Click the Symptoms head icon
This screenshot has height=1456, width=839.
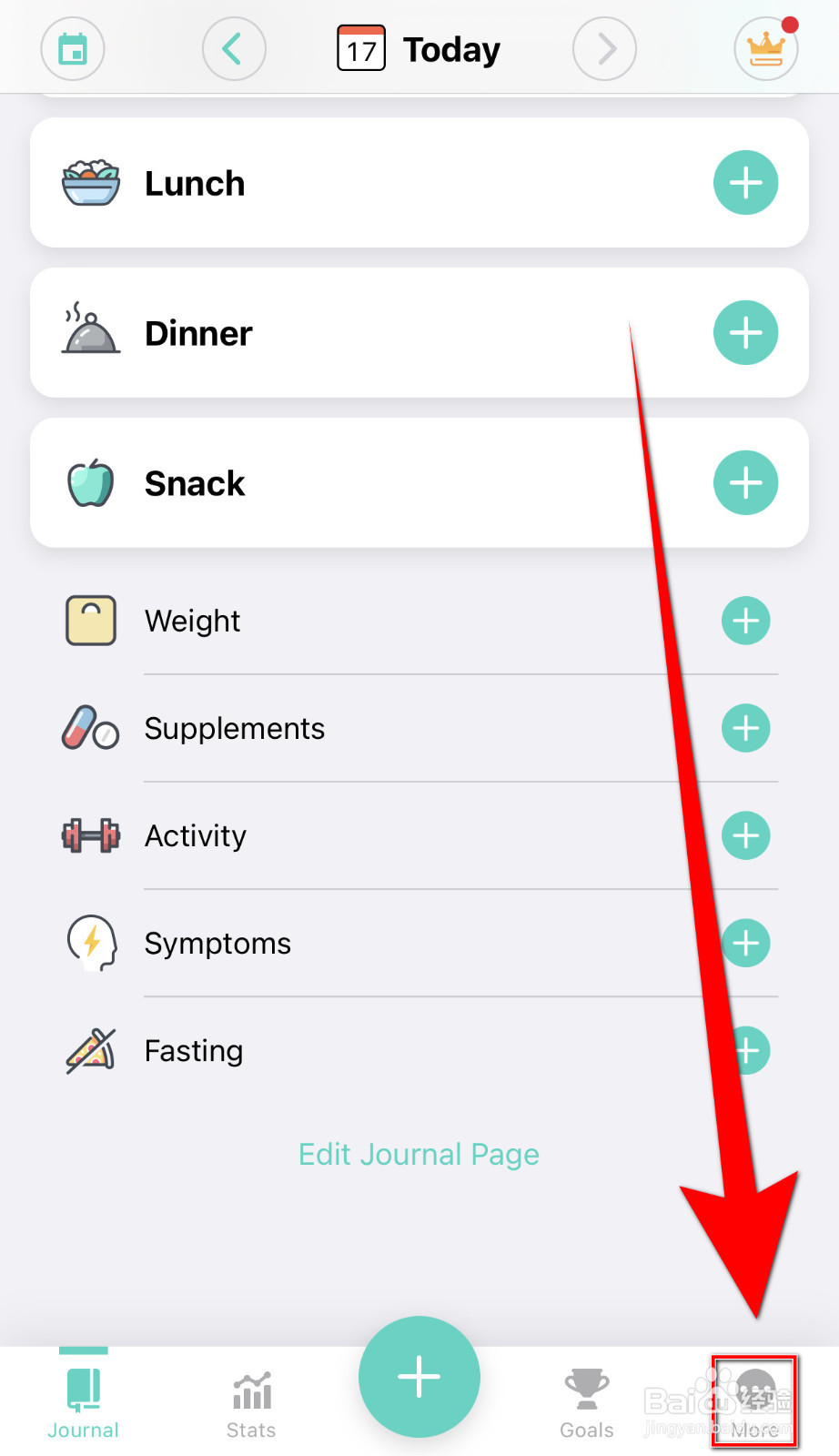coord(89,943)
